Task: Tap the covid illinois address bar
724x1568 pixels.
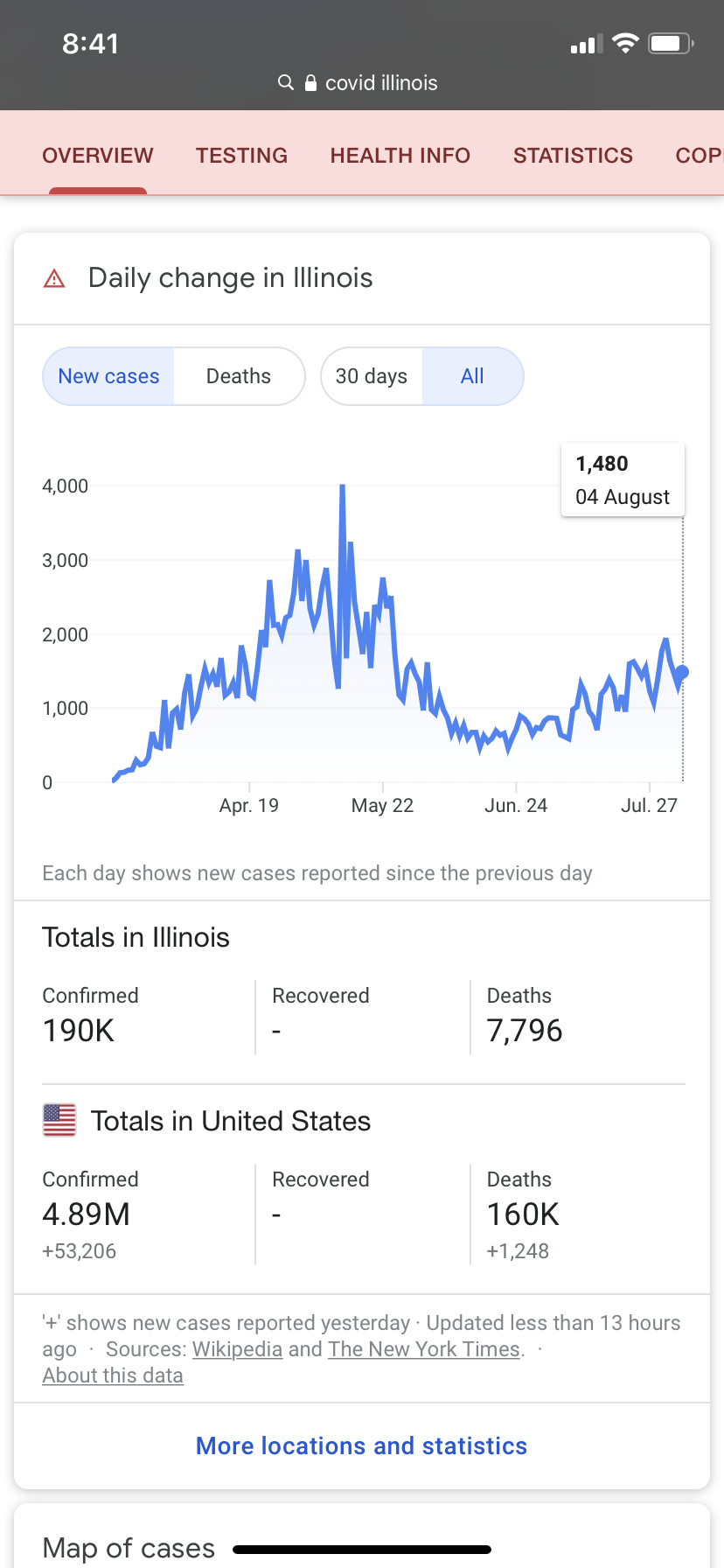Action: coord(362,83)
